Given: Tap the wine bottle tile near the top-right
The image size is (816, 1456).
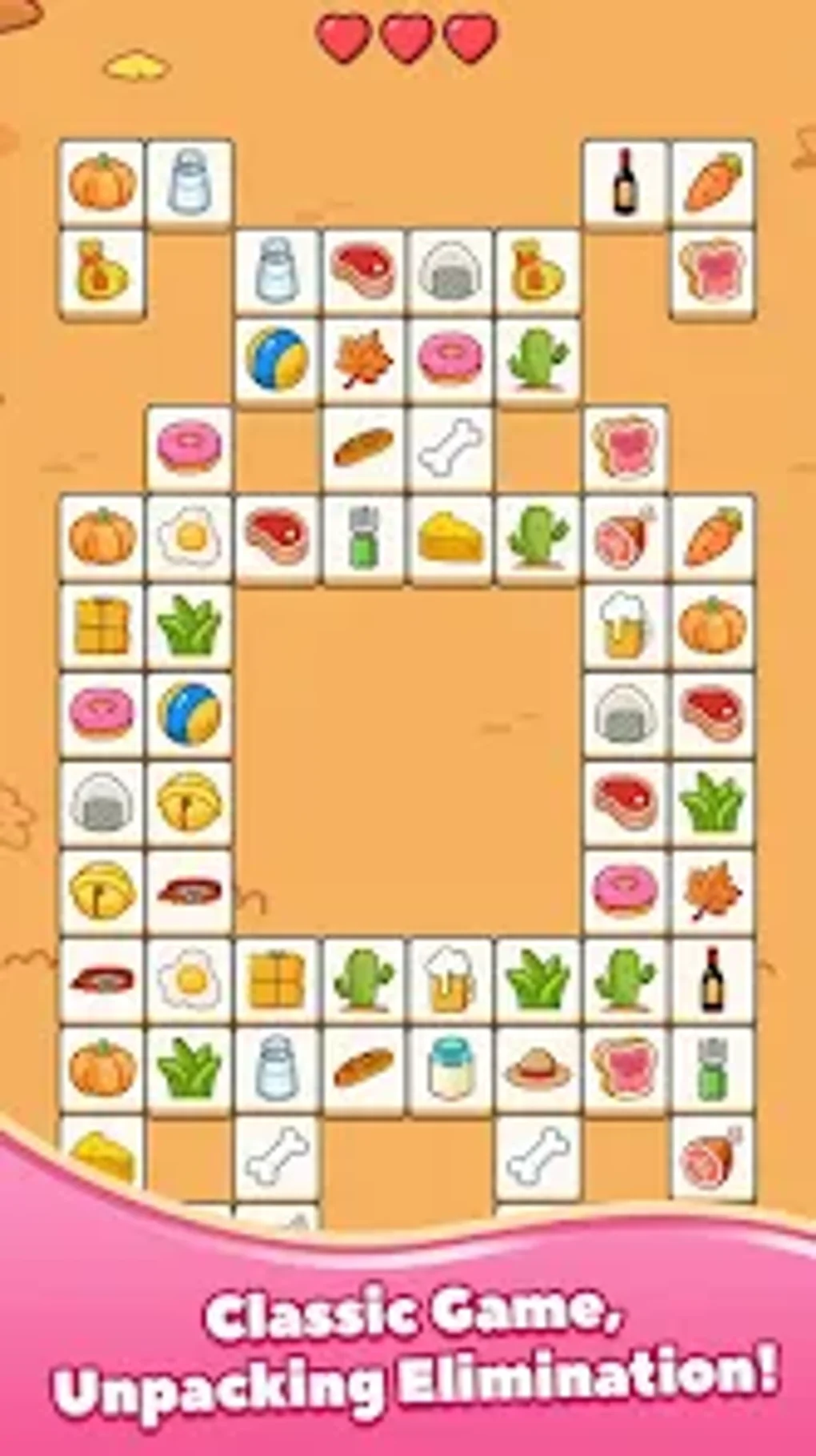Looking at the screenshot, I should click(x=623, y=183).
